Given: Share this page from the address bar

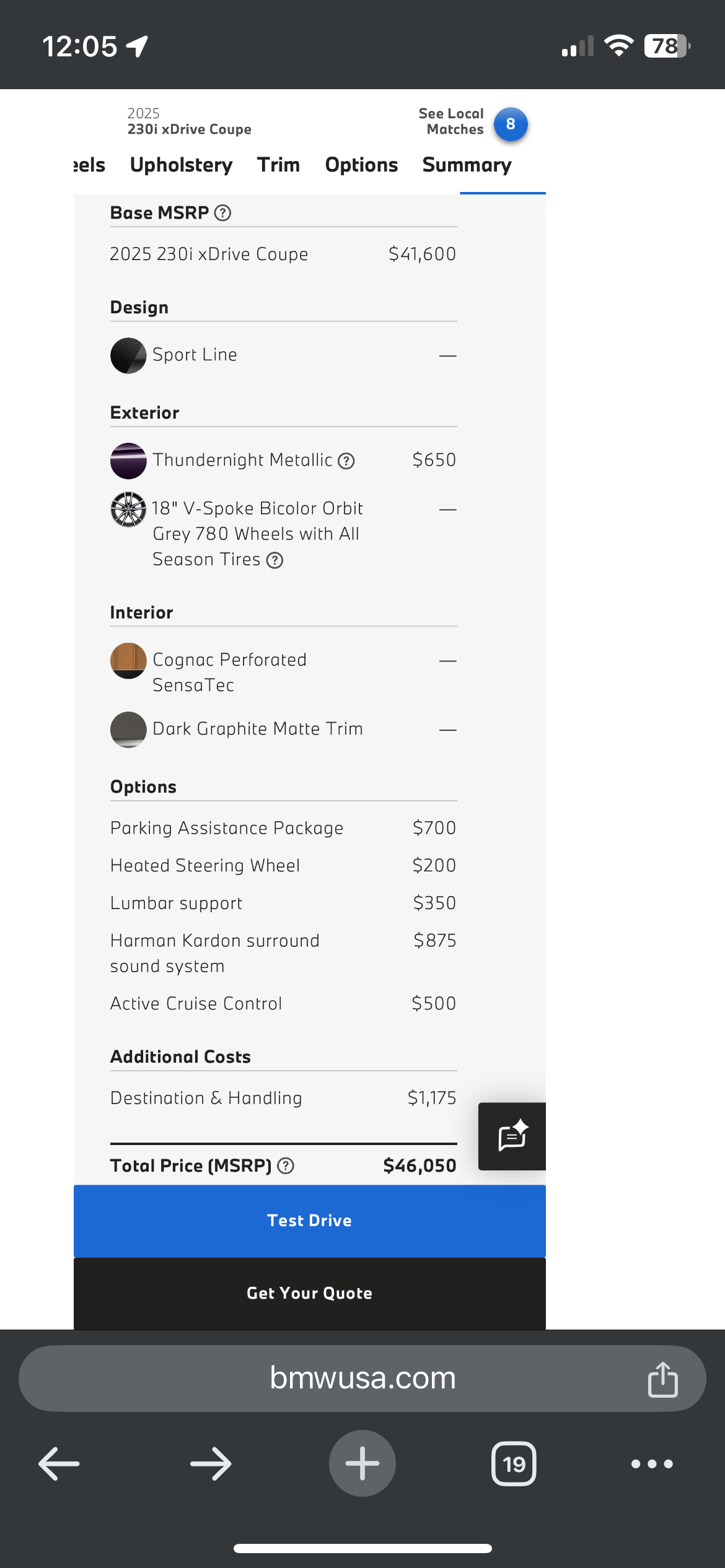Looking at the screenshot, I should pos(662,1379).
